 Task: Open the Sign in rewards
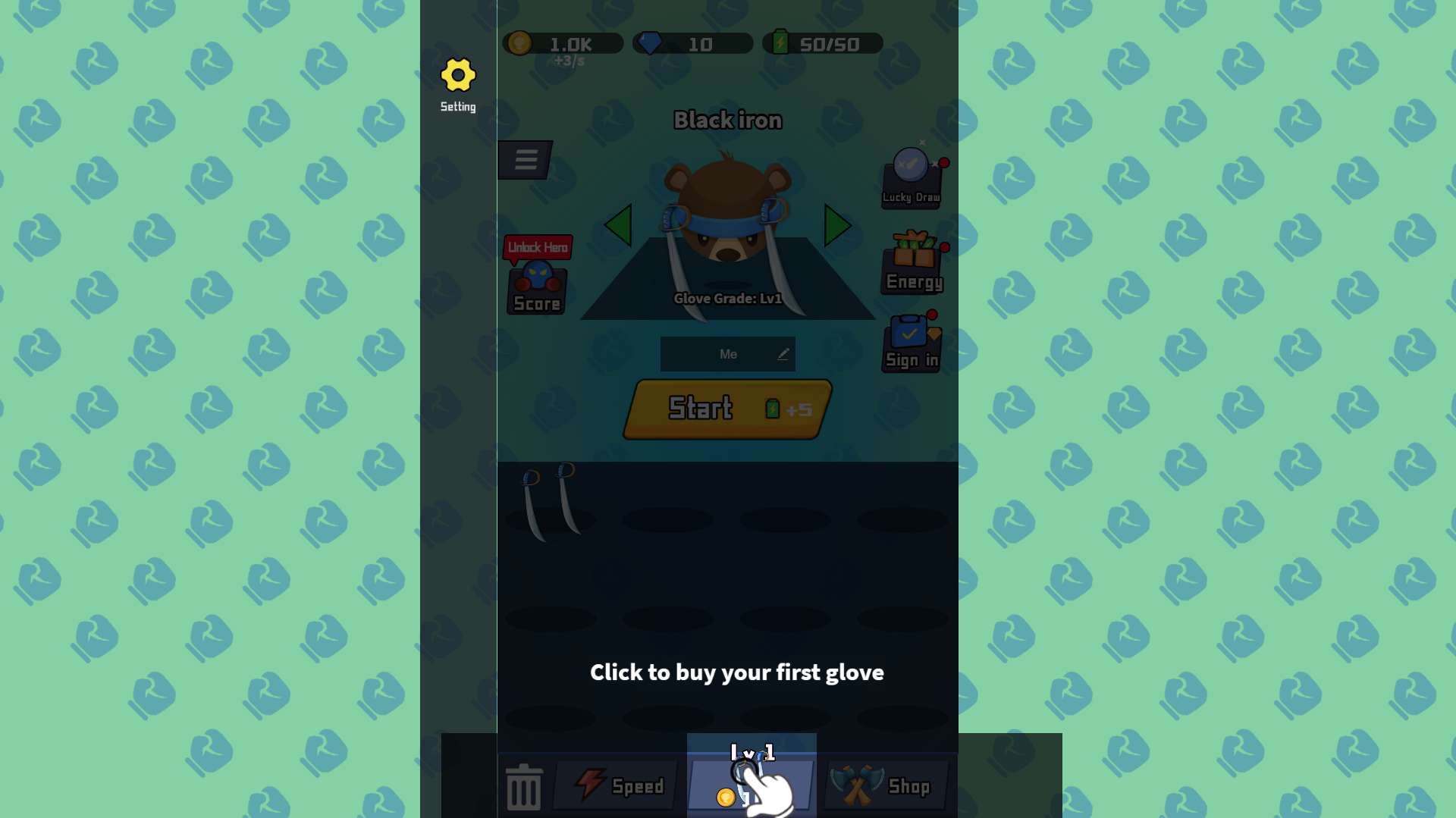pos(912,343)
